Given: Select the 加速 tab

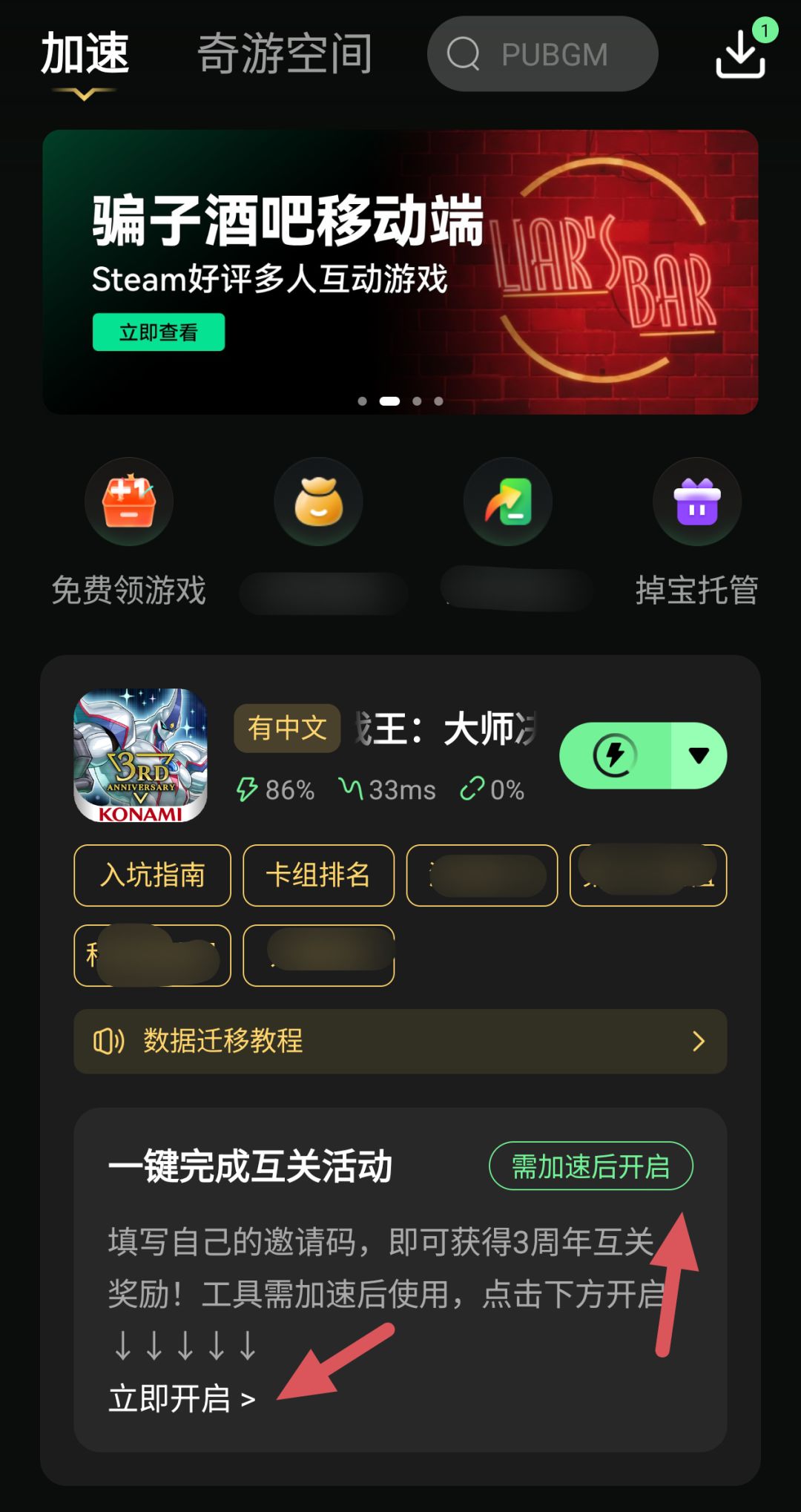Looking at the screenshot, I should click(x=84, y=53).
